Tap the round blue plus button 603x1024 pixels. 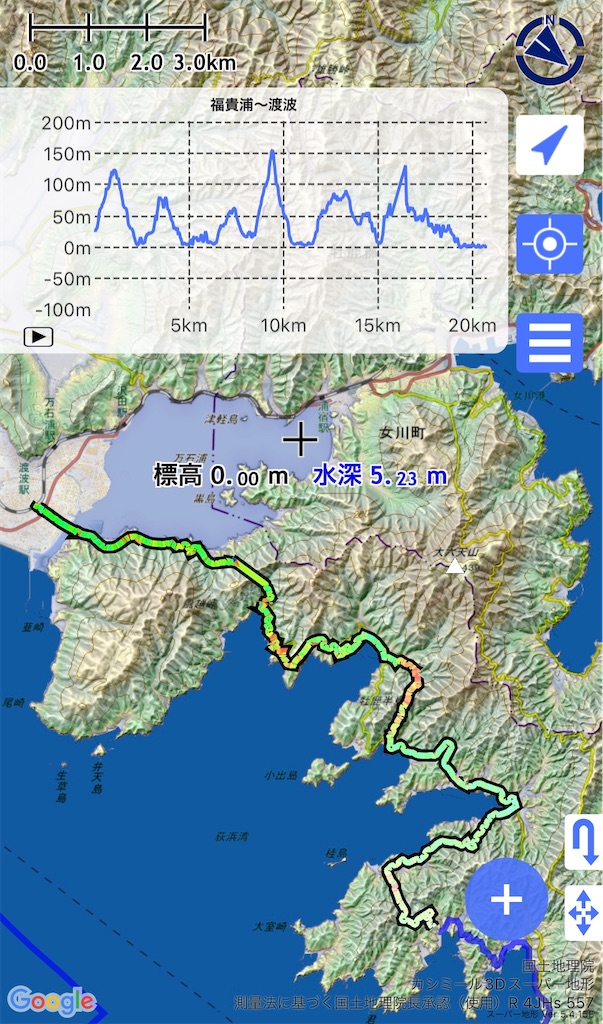506,900
